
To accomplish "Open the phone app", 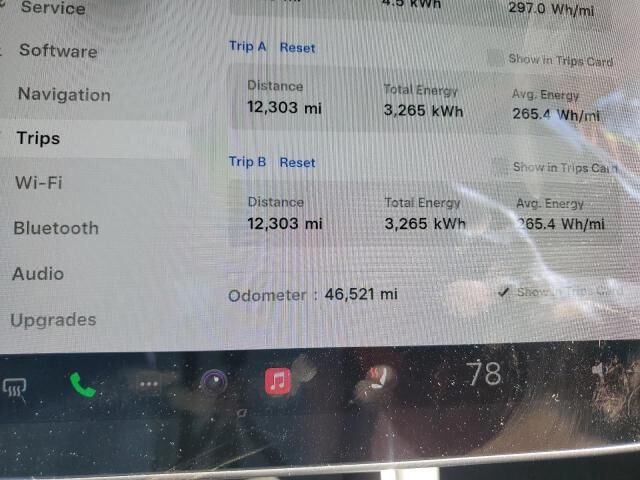I will 82,384.
